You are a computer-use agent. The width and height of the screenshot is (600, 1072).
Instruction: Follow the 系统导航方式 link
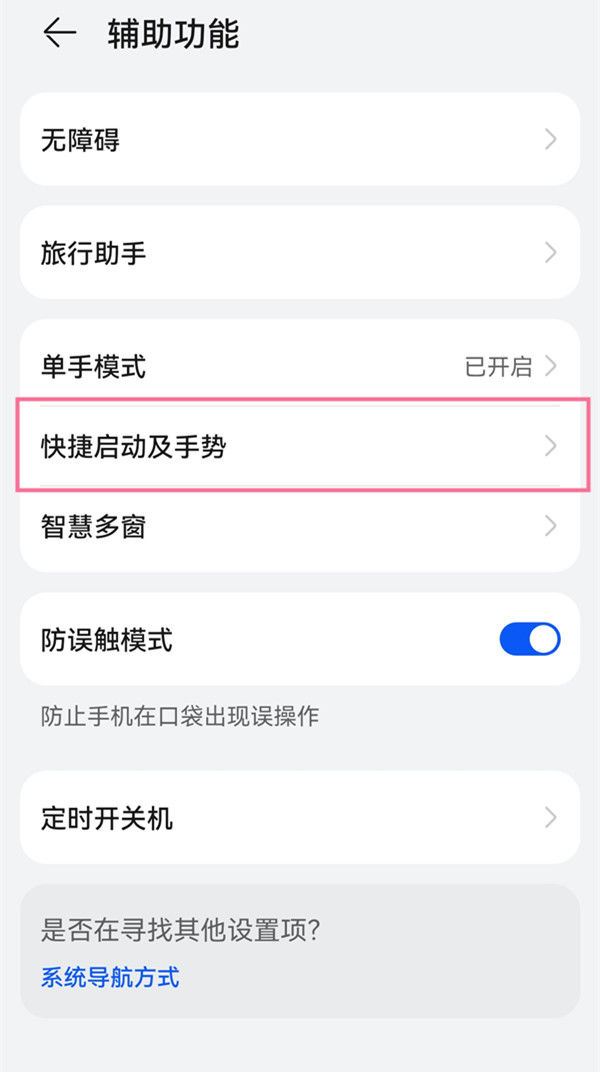[x=110, y=977]
